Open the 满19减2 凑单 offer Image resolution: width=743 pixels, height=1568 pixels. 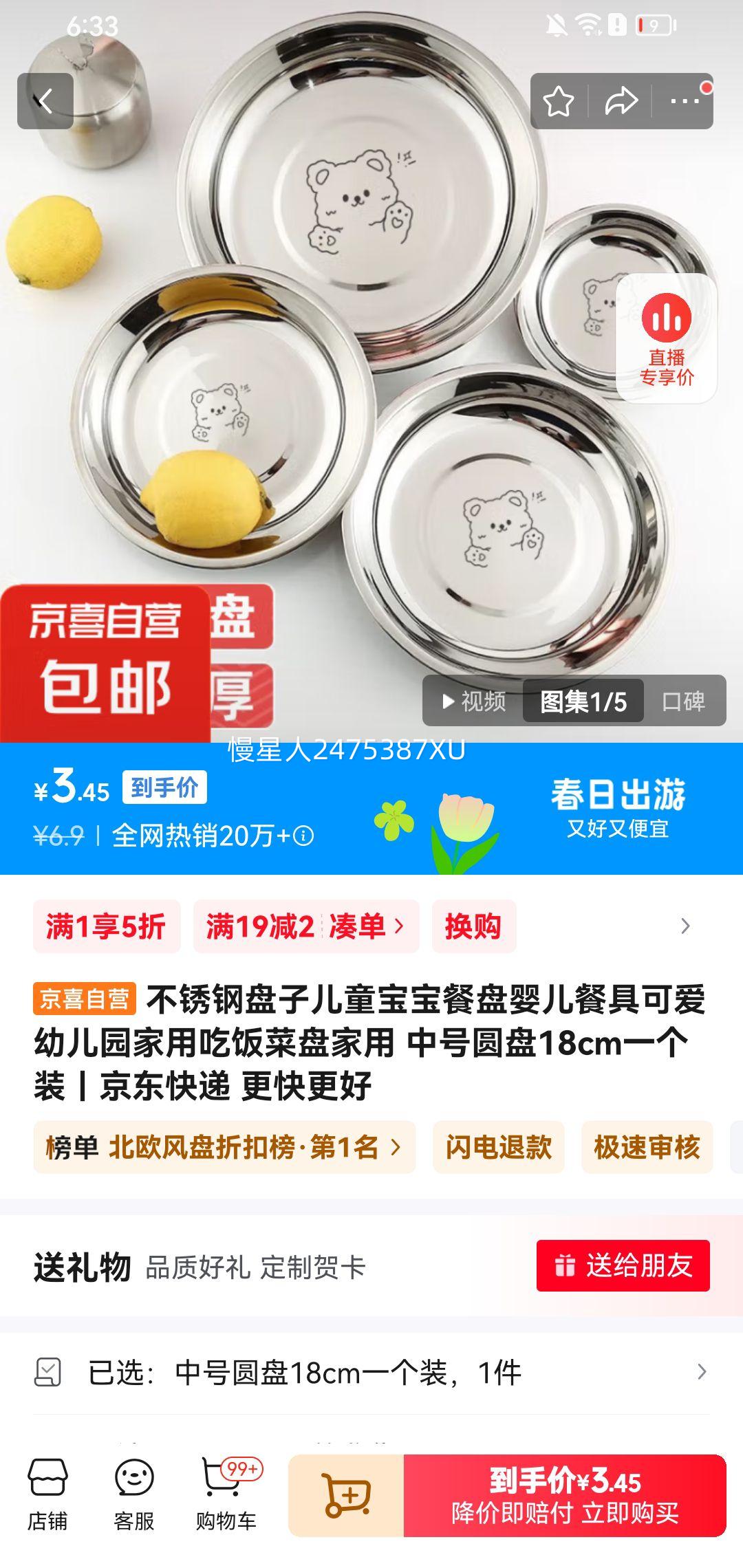306,926
